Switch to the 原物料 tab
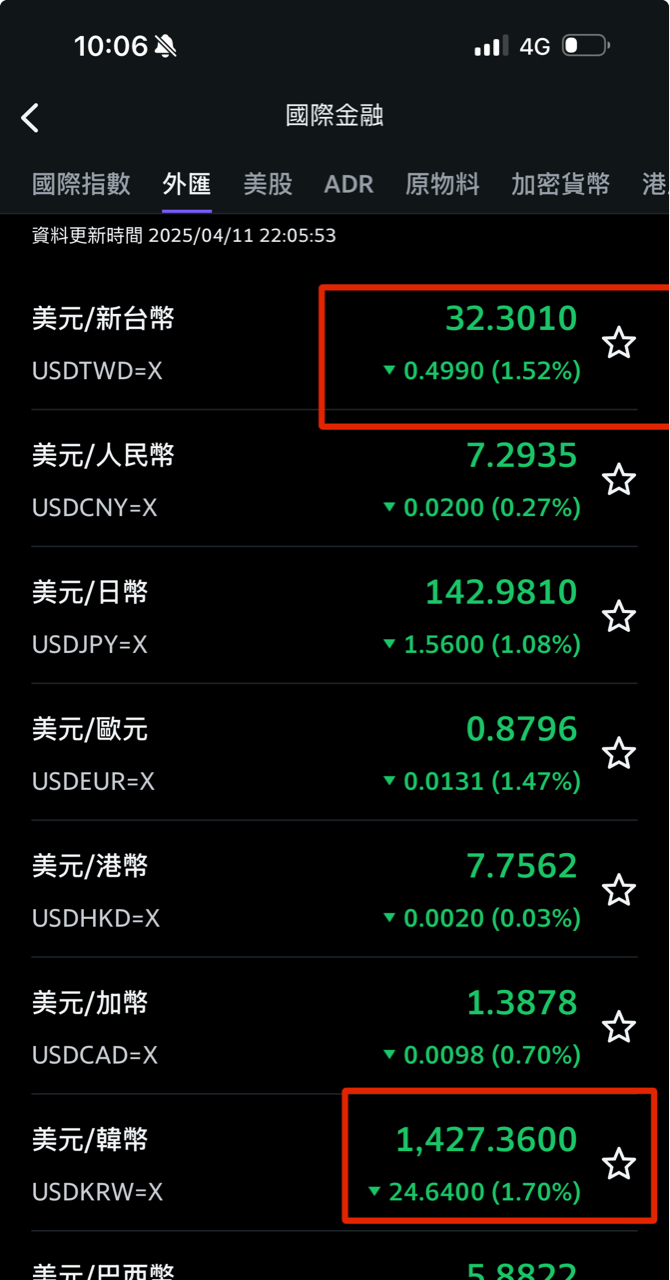This screenshot has width=670, height=1280. pos(442,184)
